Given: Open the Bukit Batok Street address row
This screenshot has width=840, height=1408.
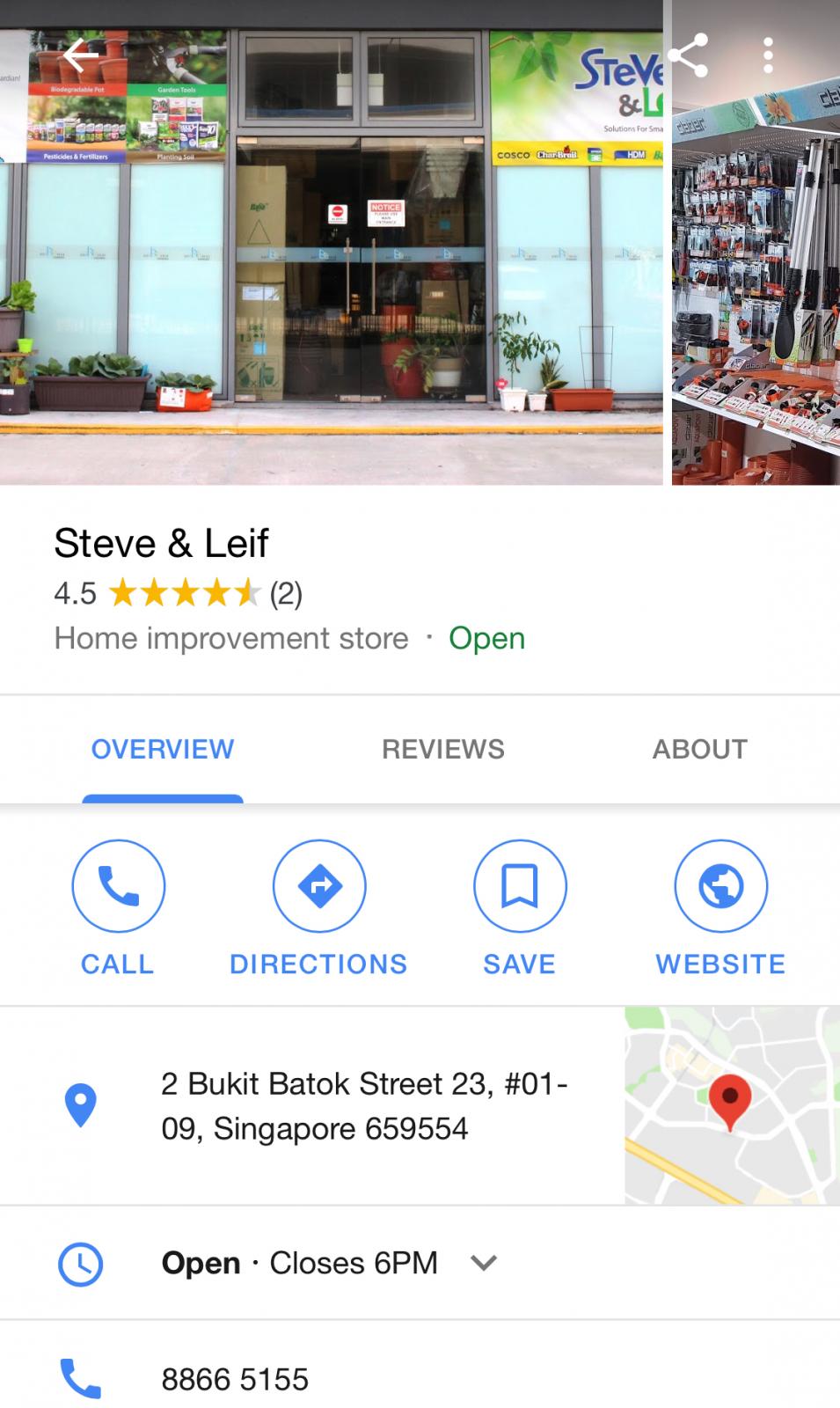Looking at the screenshot, I should tap(312, 1106).
